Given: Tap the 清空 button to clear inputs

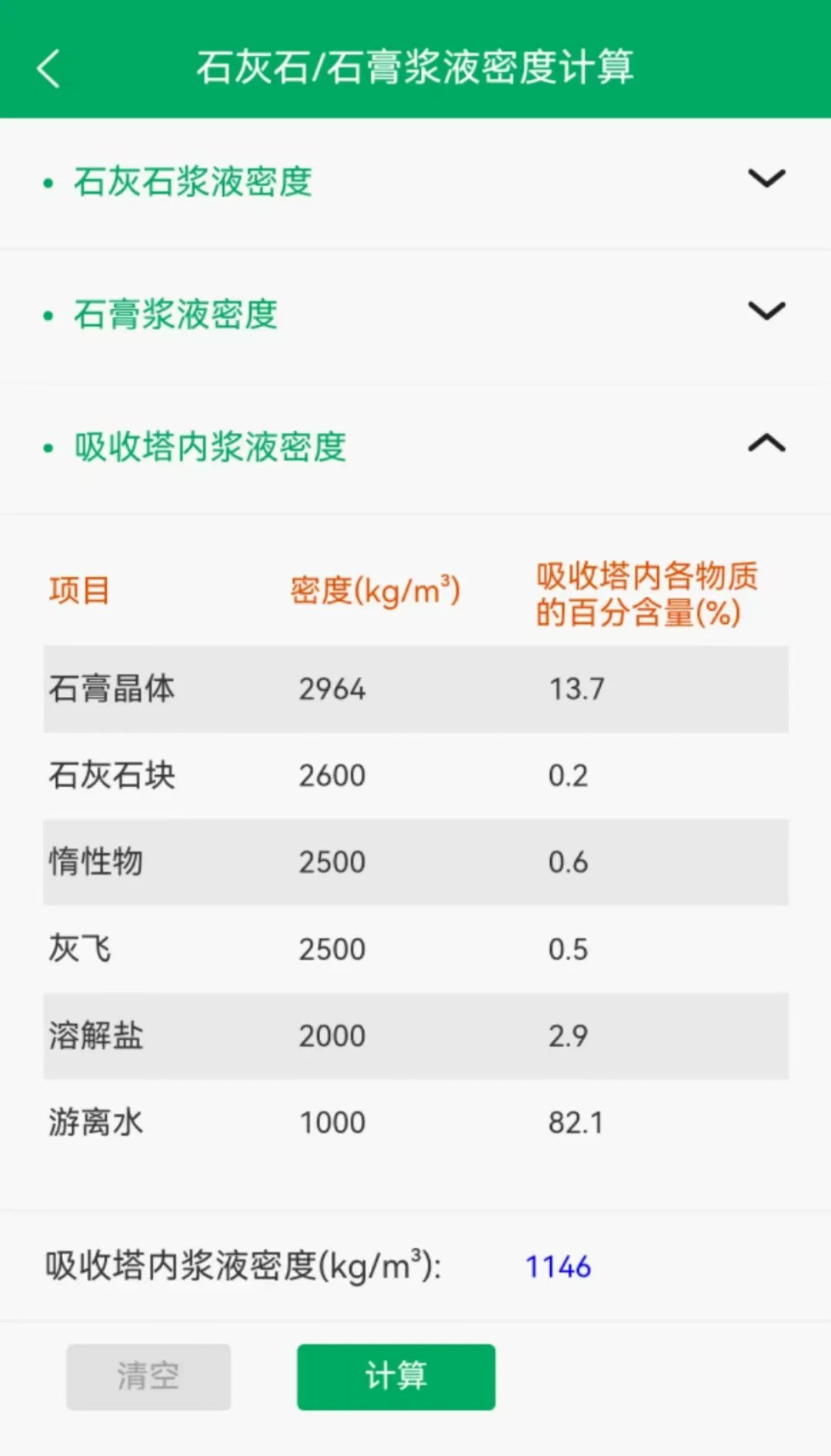Looking at the screenshot, I should 149,1376.
